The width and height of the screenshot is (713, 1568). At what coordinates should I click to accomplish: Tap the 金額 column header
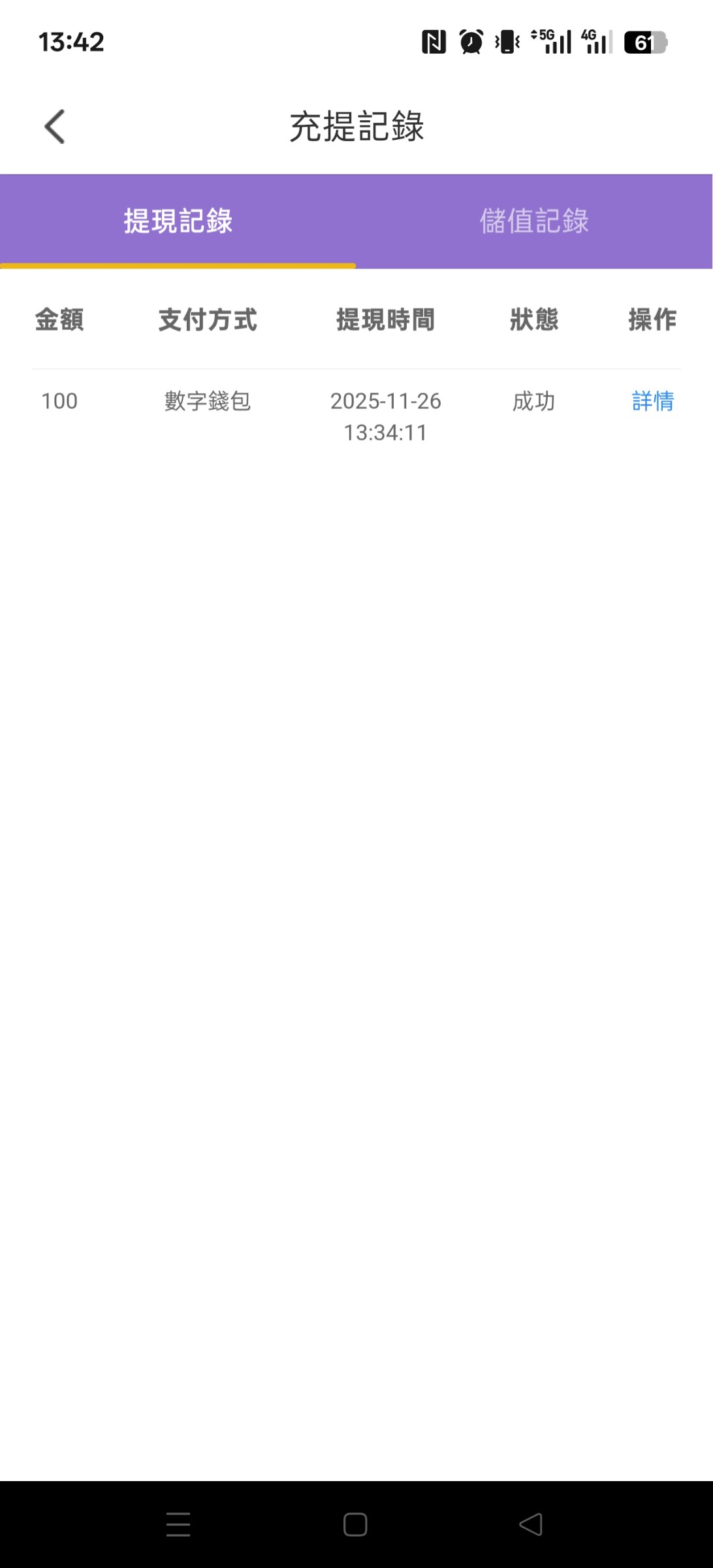pyautogui.click(x=59, y=321)
